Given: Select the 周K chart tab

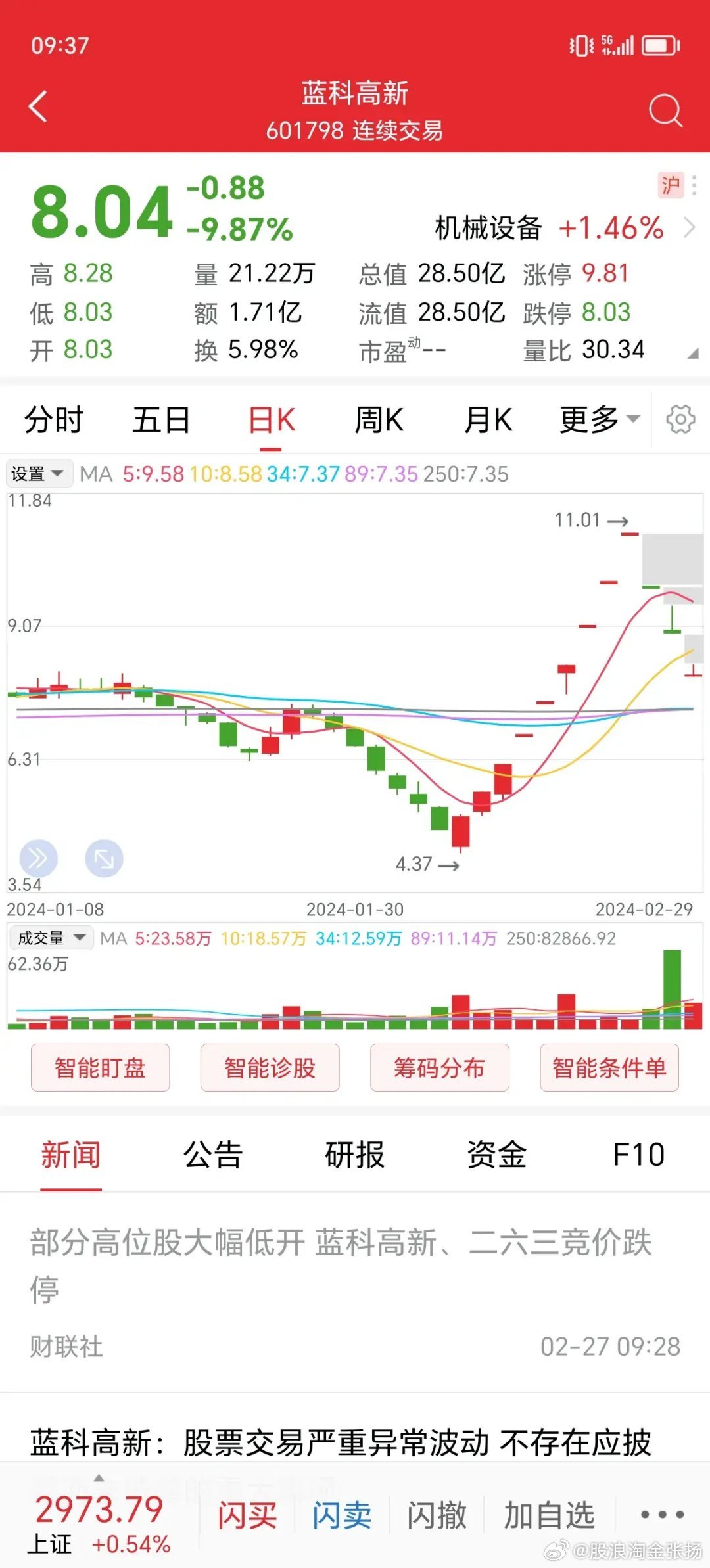Looking at the screenshot, I should pyautogui.click(x=379, y=420).
